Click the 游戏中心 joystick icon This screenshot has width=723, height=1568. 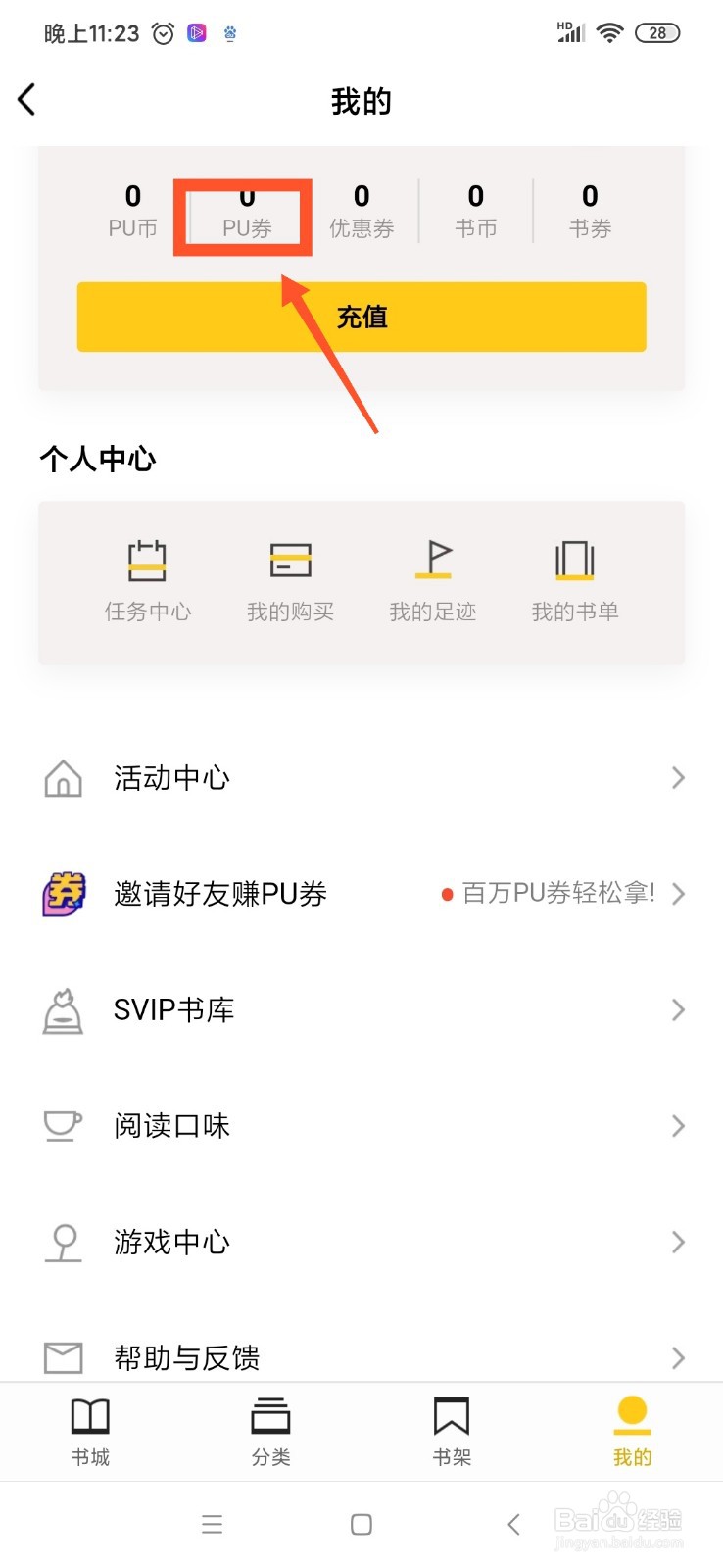62,1242
